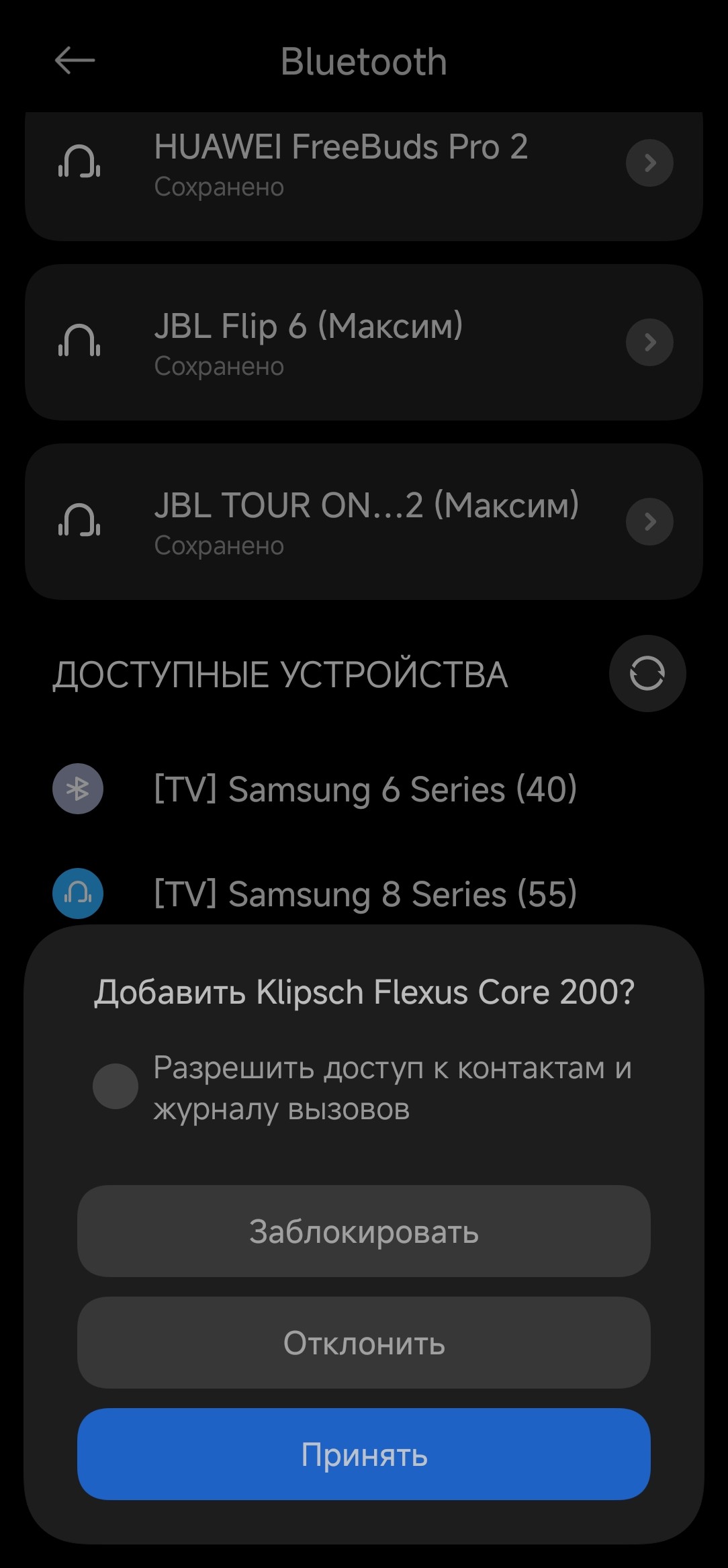
Task: Pair with [TV] Samsung 6 Series (40)
Action: pyautogui.click(x=365, y=789)
